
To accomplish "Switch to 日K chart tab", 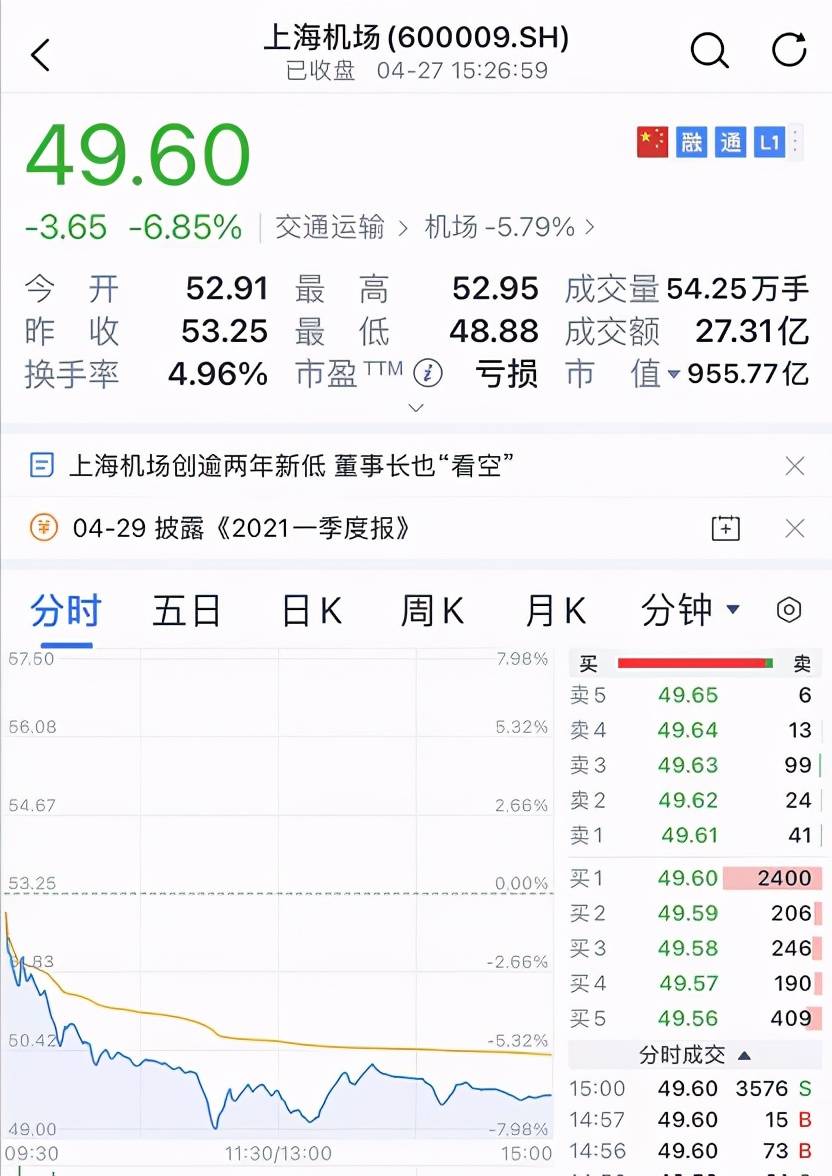I will [x=311, y=610].
